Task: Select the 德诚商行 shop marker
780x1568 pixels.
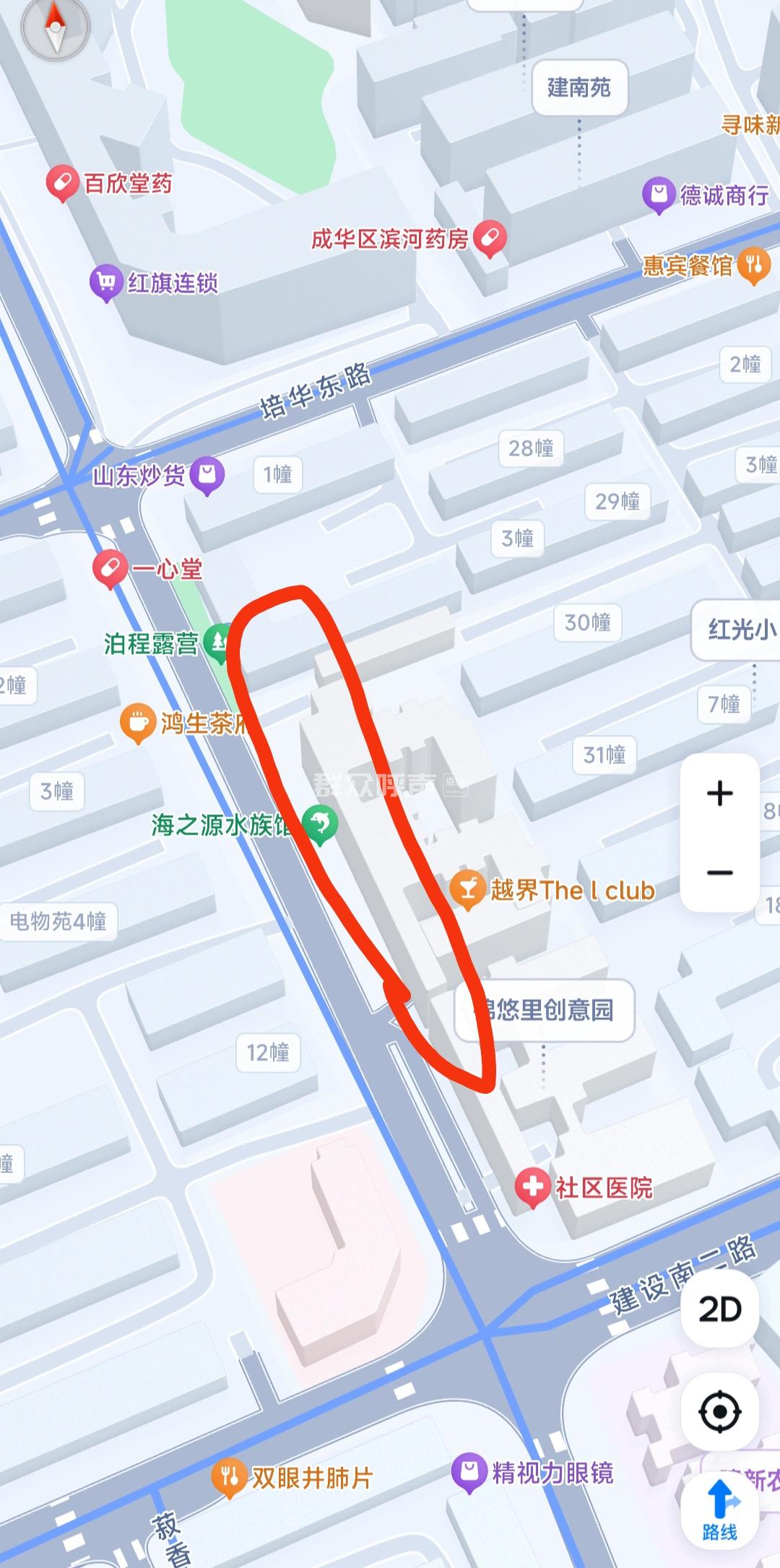Action: pos(659,195)
